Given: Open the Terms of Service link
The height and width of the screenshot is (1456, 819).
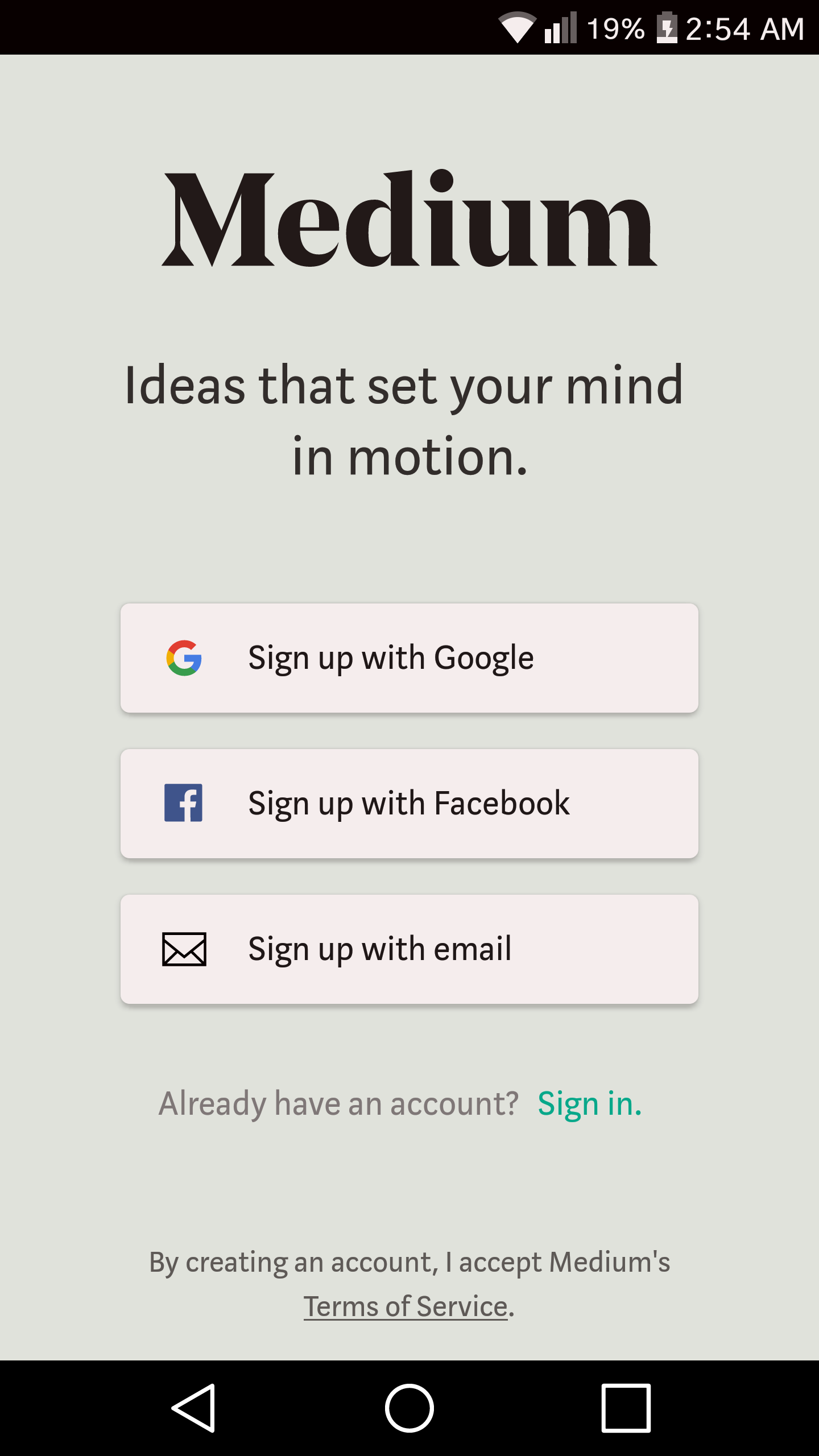Looking at the screenshot, I should coord(406,1306).
